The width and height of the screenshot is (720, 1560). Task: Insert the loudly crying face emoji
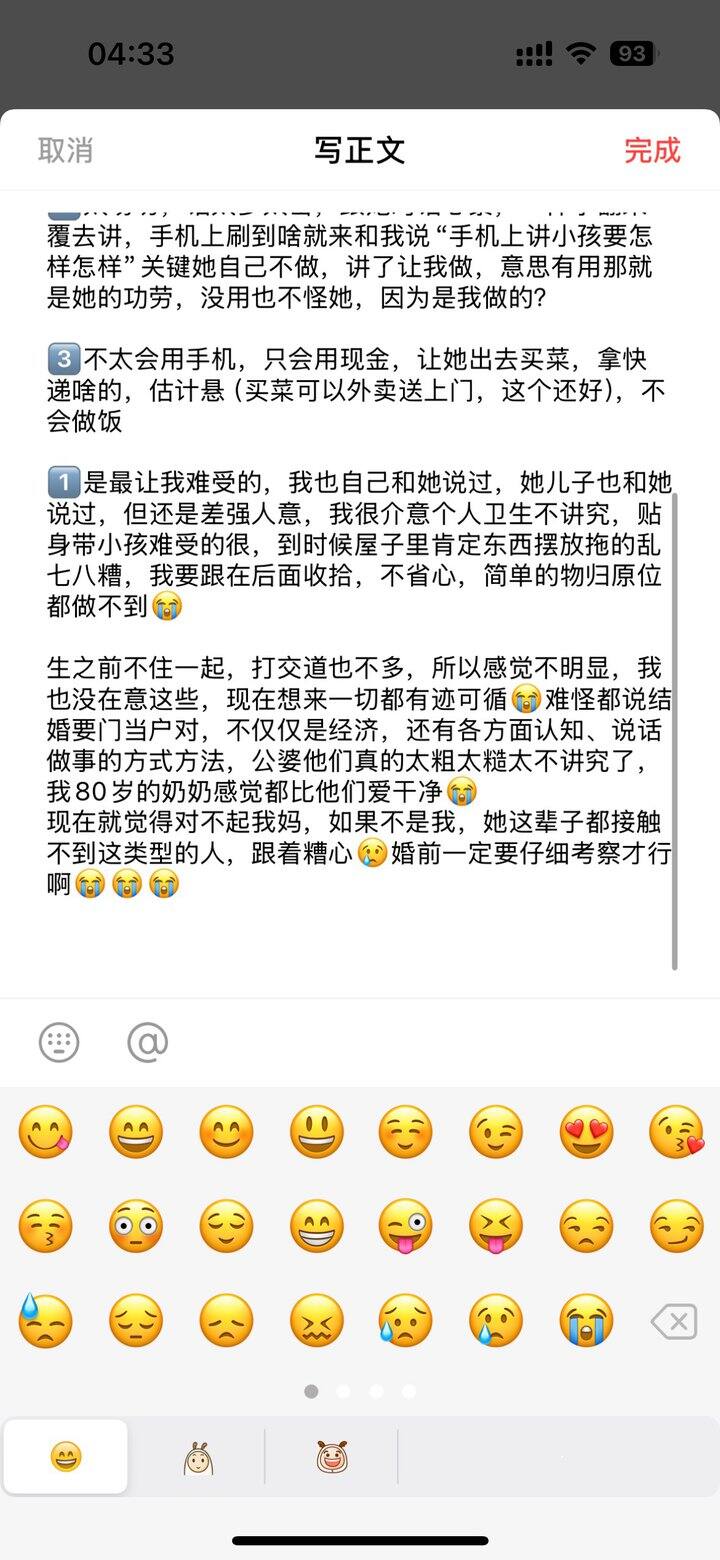pyautogui.click(x=586, y=1322)
